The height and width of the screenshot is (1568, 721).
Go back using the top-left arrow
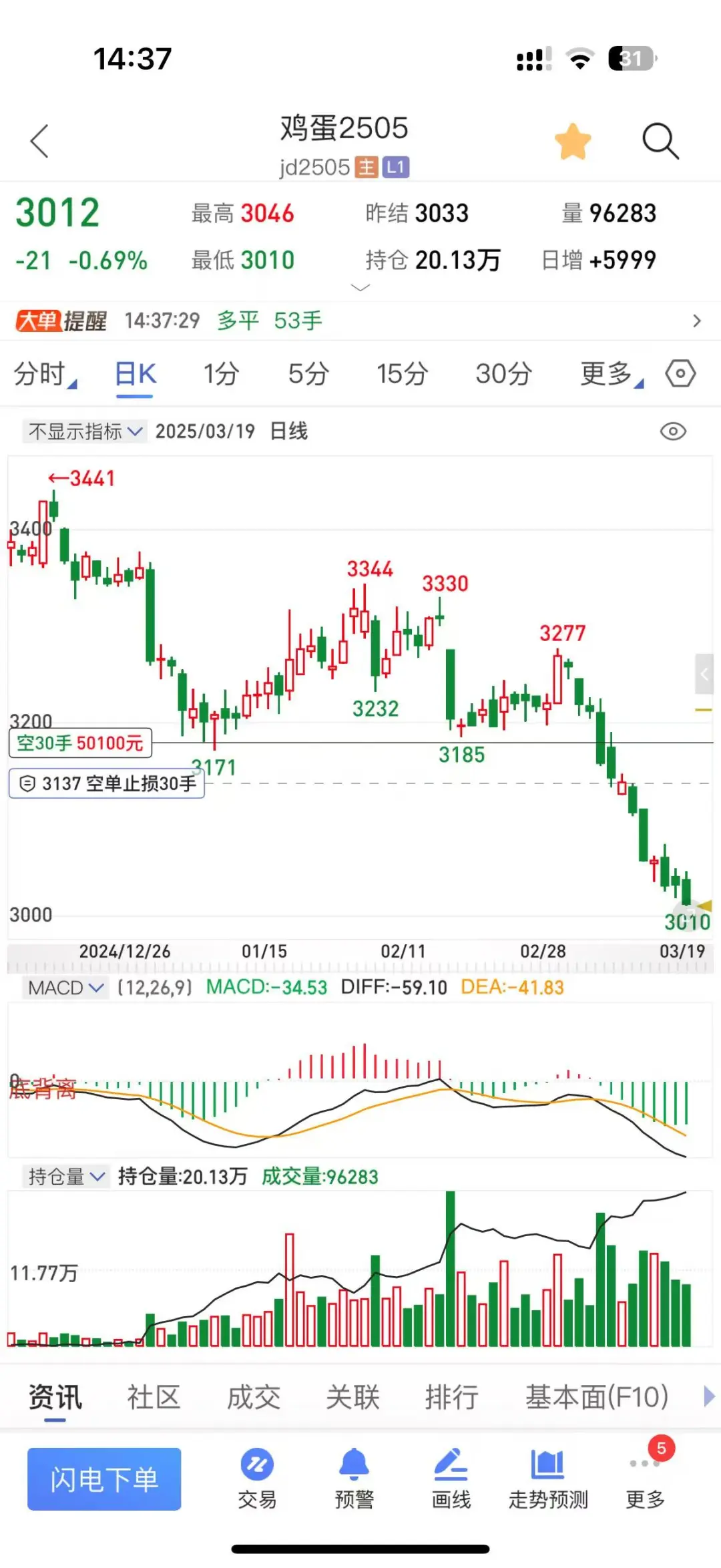(40, 141)
